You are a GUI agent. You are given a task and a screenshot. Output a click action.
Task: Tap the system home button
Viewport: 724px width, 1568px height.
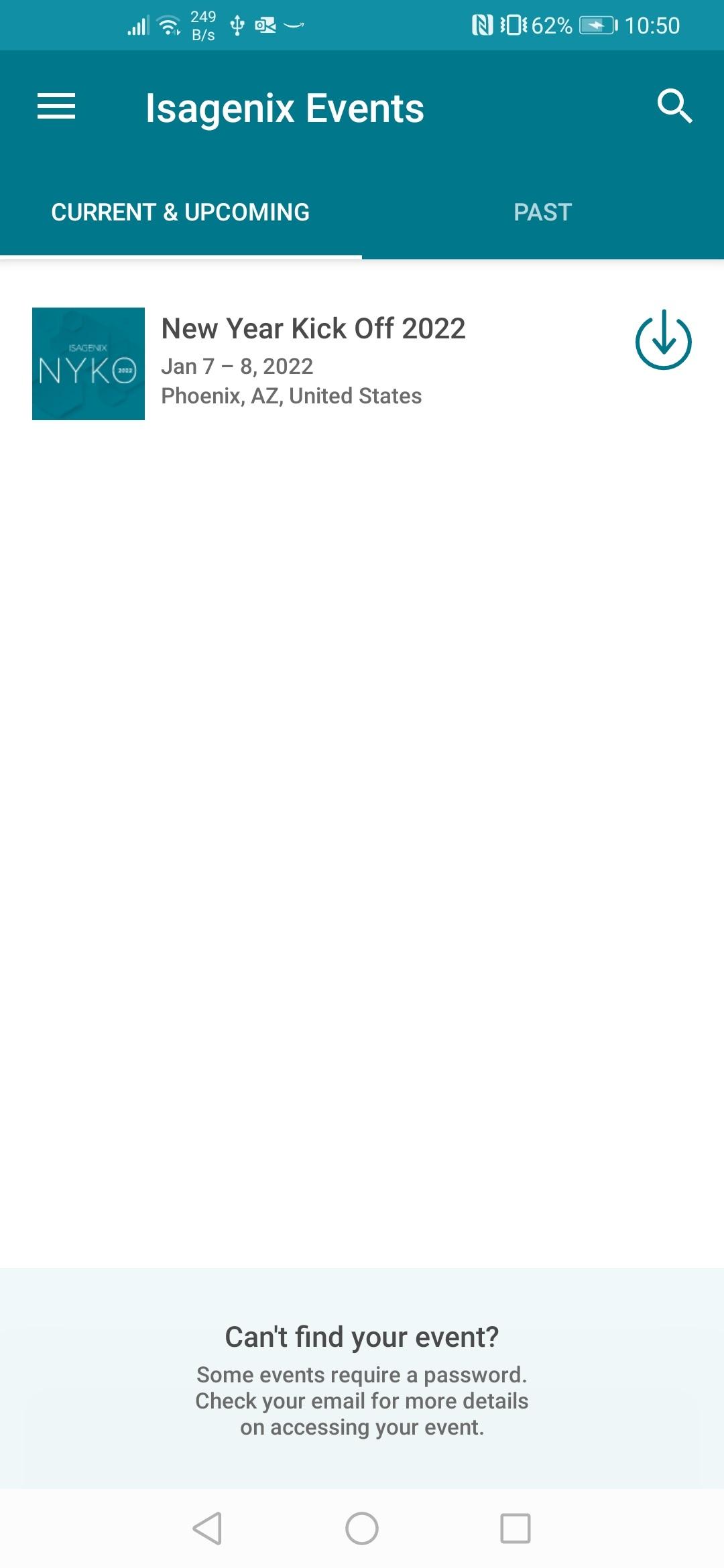(362, 1528)
